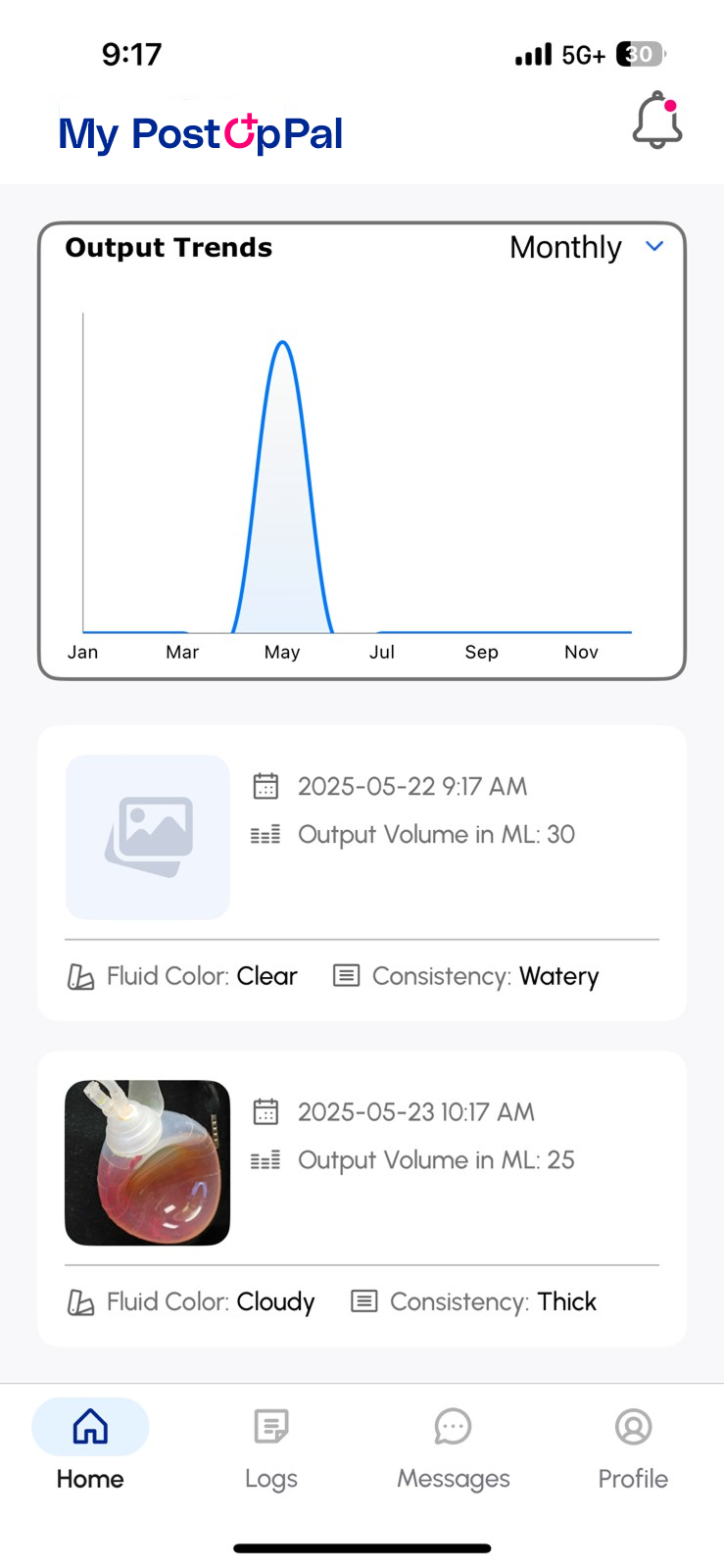The image size is (724, 1568).
Task: Expand the Monthly period dropdown
Action: (x=587, y=247)
